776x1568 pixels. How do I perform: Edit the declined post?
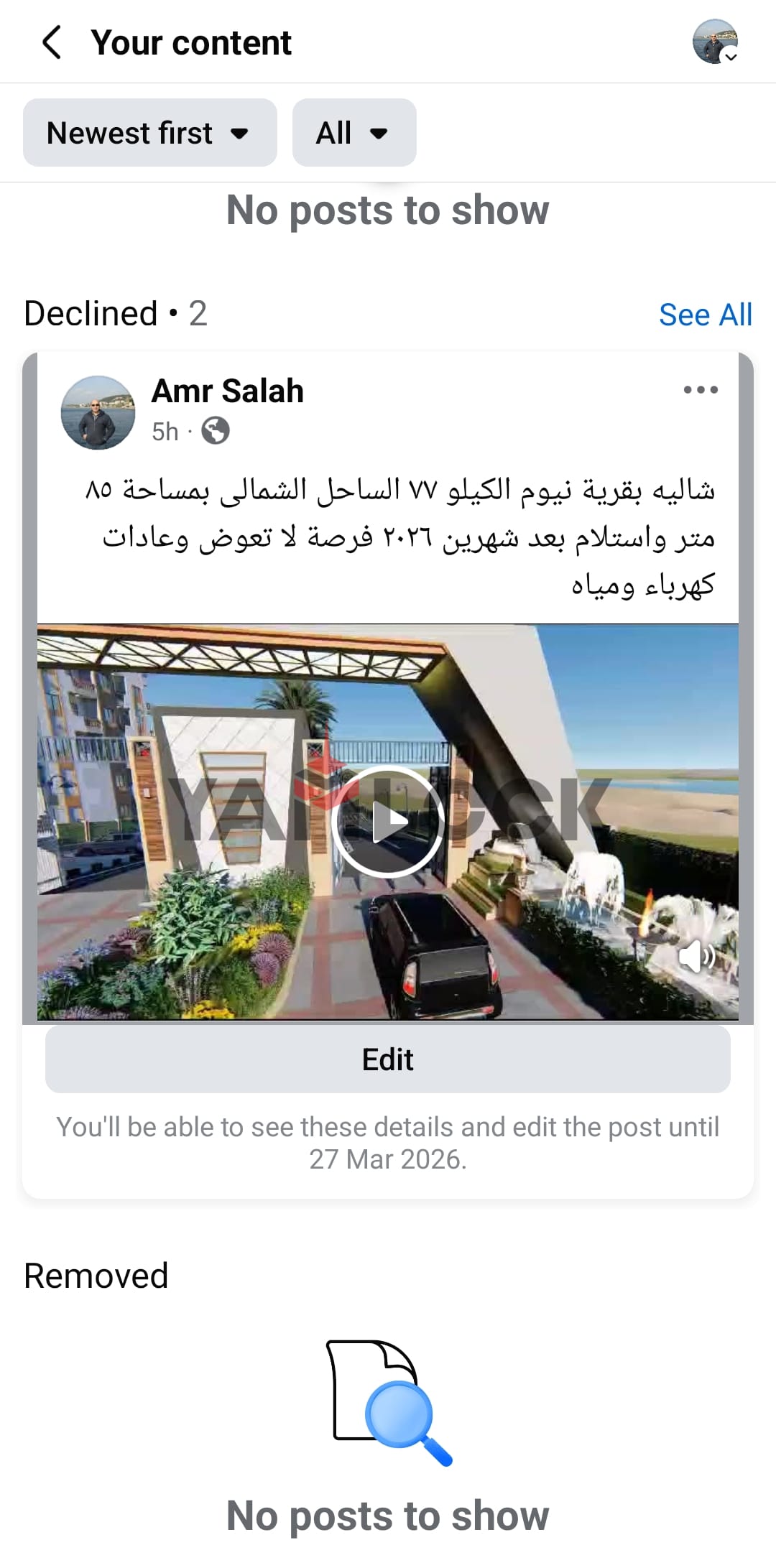pos(388,1059)
